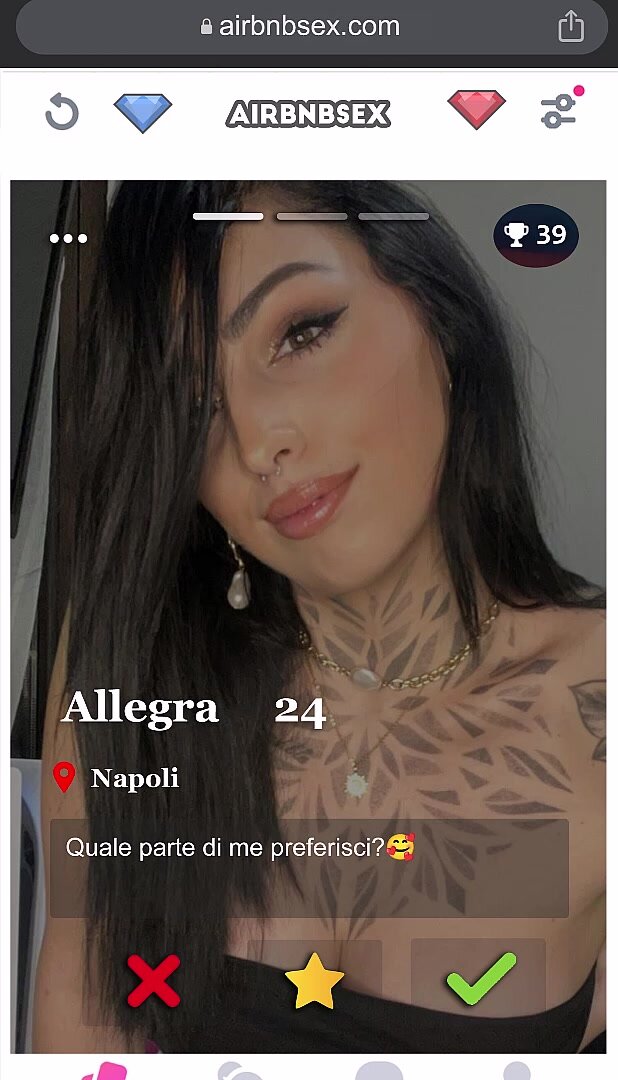Tap the airbnbsex.com address bar
The image size is (618, 1080).
tap(300, 26)
